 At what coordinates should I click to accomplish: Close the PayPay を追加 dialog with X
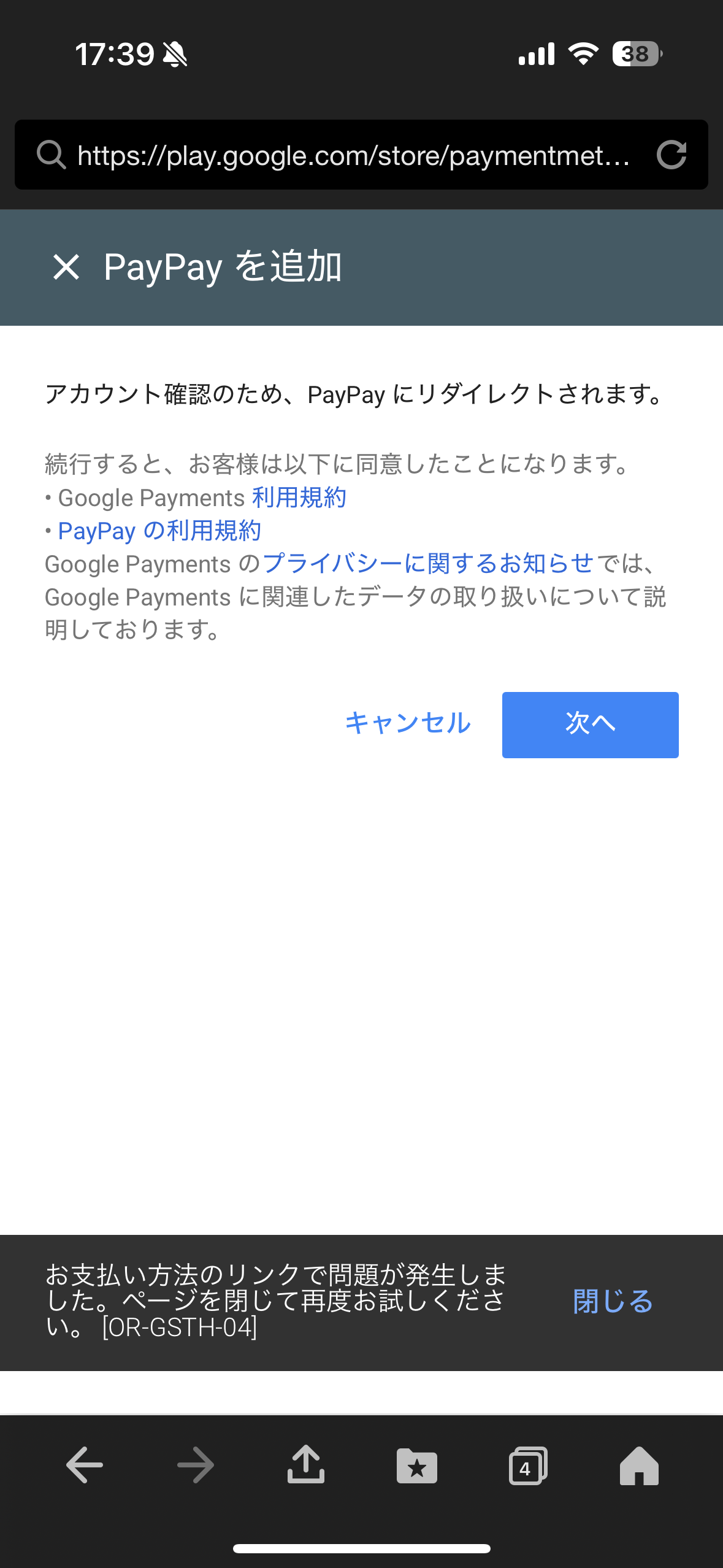[66, 267]
